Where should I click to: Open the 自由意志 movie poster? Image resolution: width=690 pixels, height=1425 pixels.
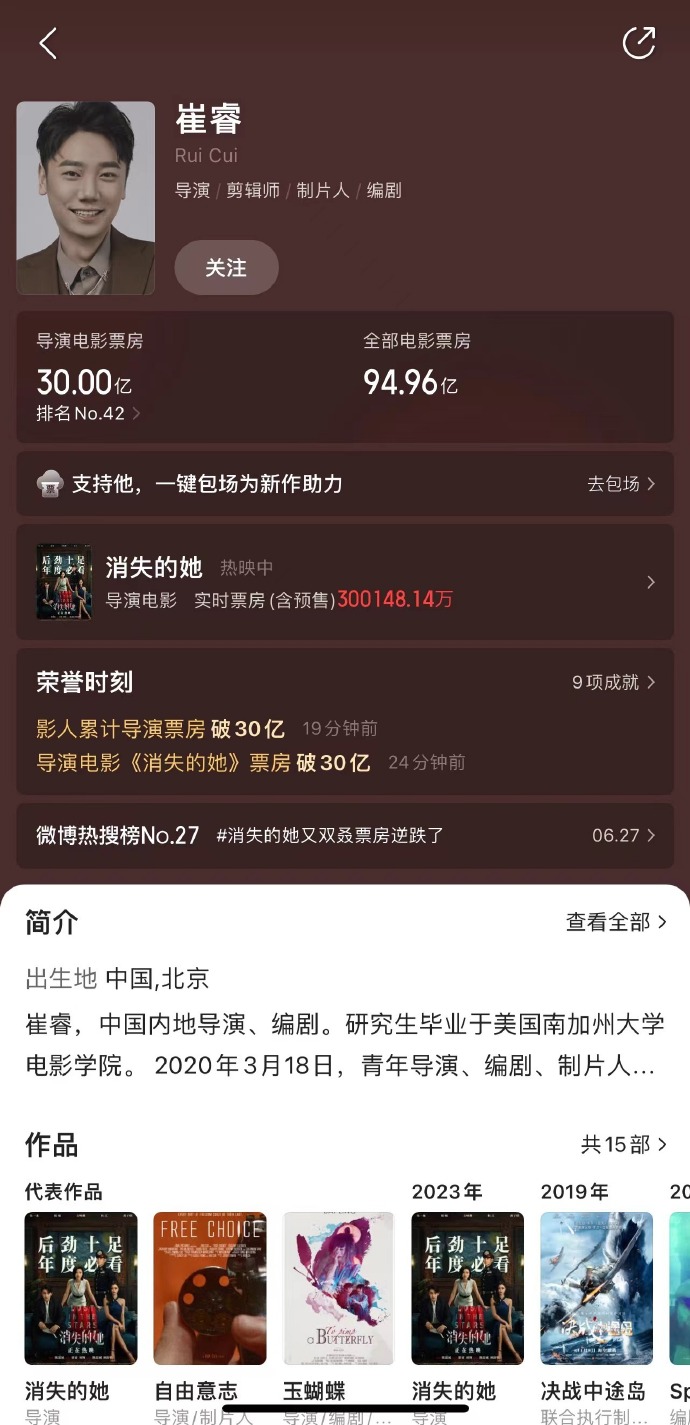tap(210, 1288)
